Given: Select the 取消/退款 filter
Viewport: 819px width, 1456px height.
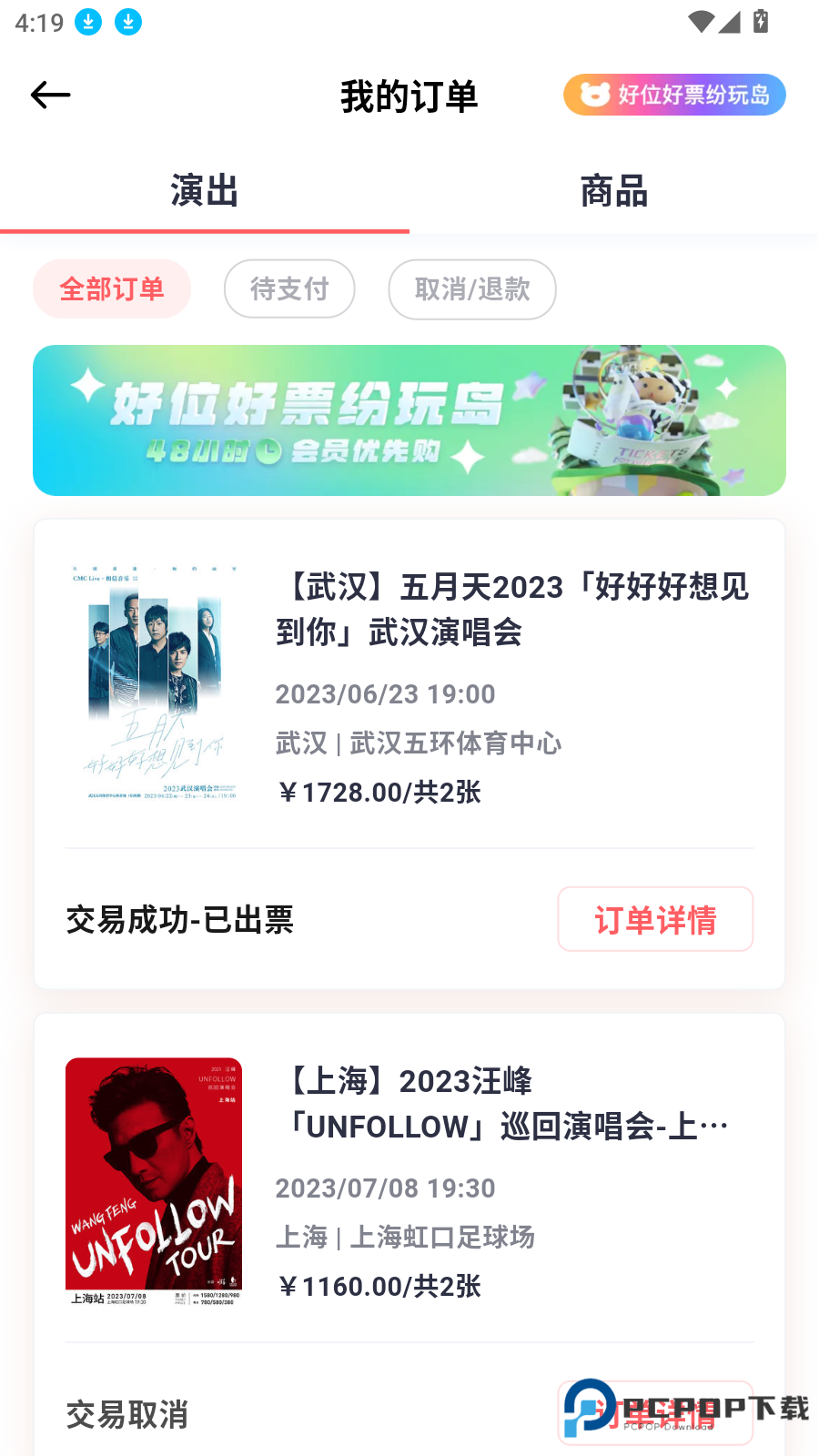Looking at the screenshot, I should pos(472,288).
